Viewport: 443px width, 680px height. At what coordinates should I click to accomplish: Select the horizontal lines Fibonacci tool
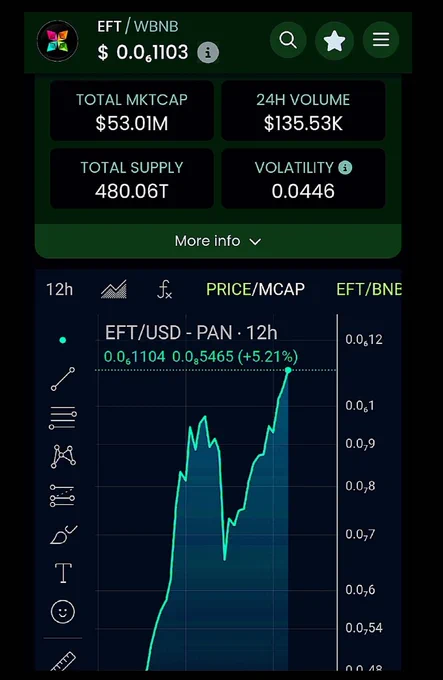(63, 418)
